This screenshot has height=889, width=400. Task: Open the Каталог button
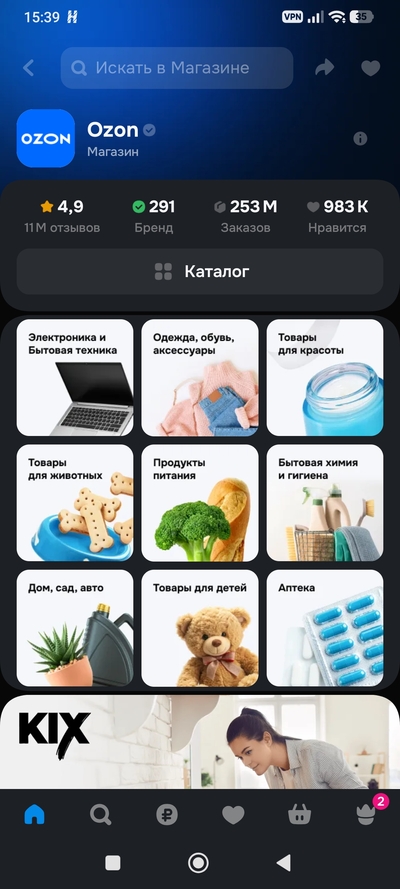click(200, 272)
